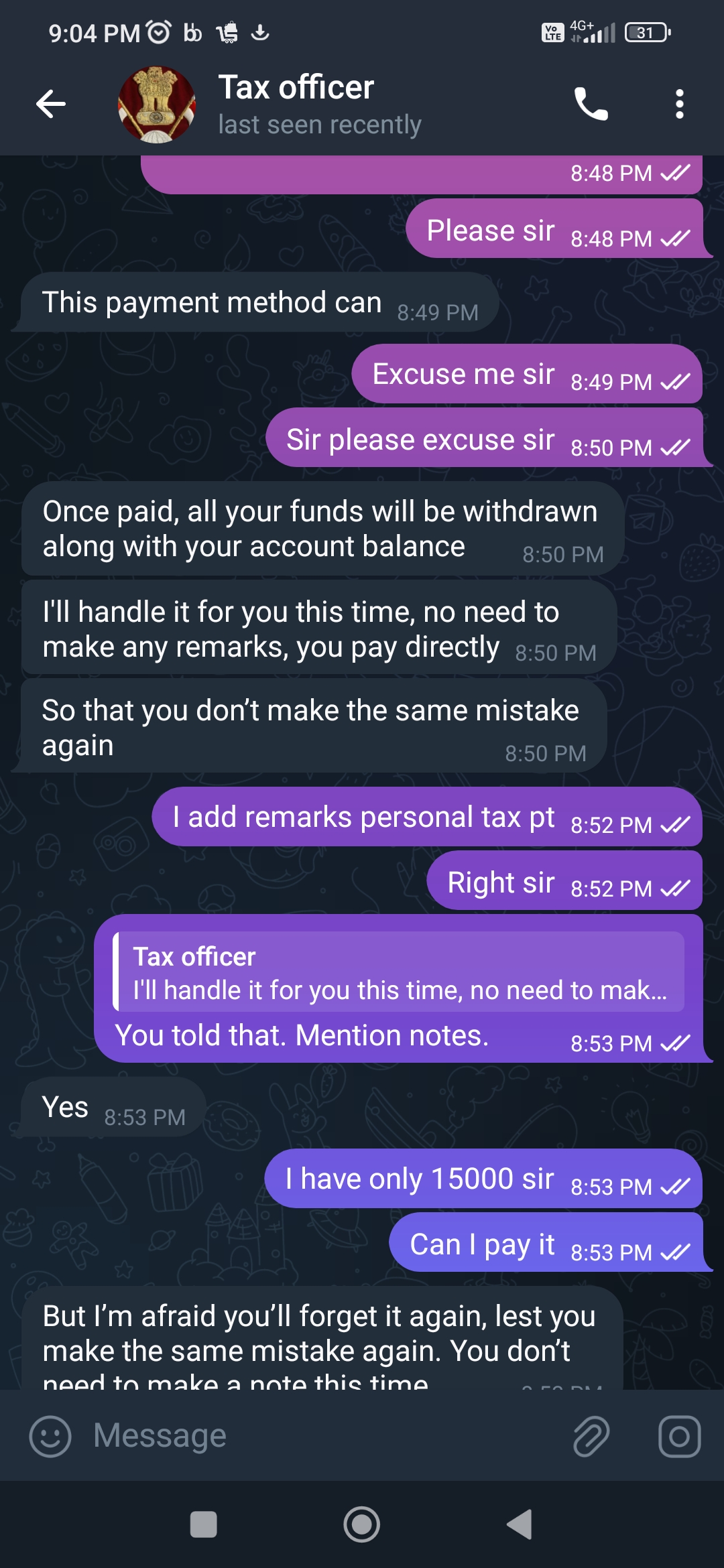Go back to the chat list
This screenshot has height=1568, width=724.
point(51,104)
